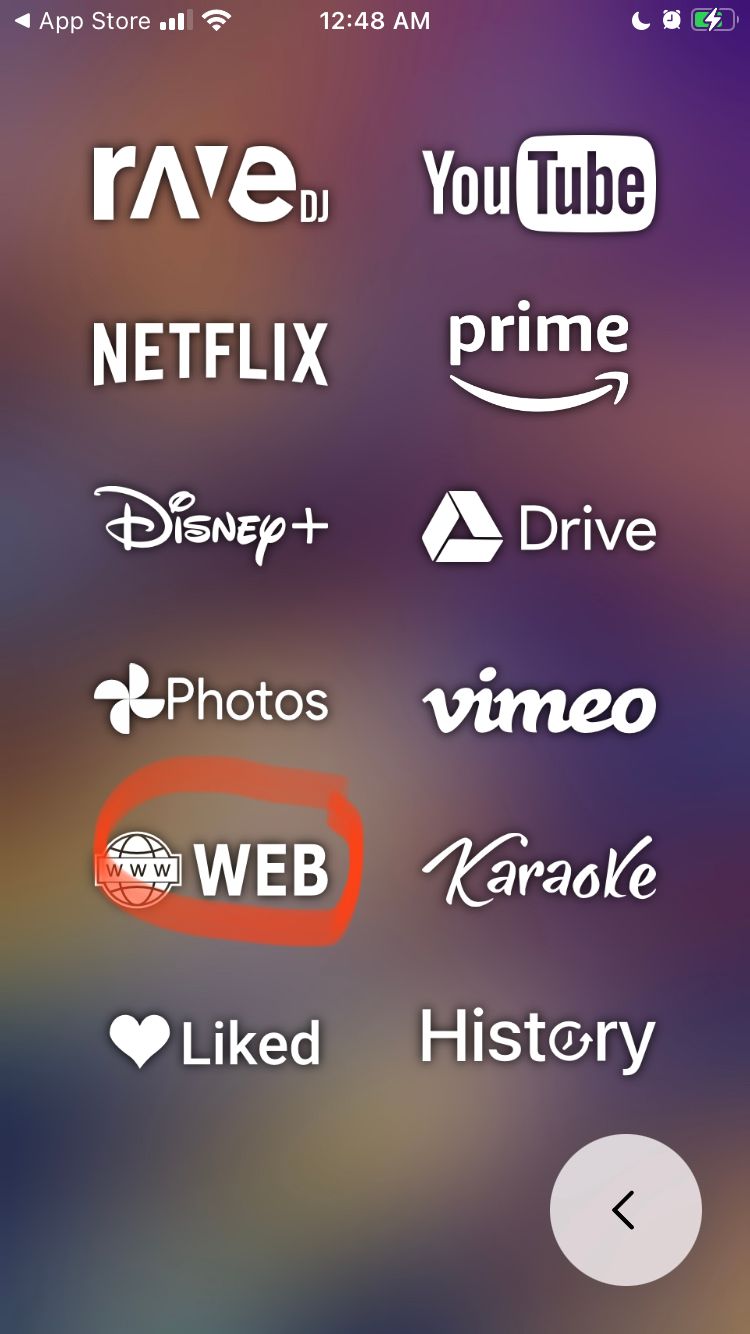Select YouTube as video source
Viewport: 750px width, 1334px height.
click(539, 184)
